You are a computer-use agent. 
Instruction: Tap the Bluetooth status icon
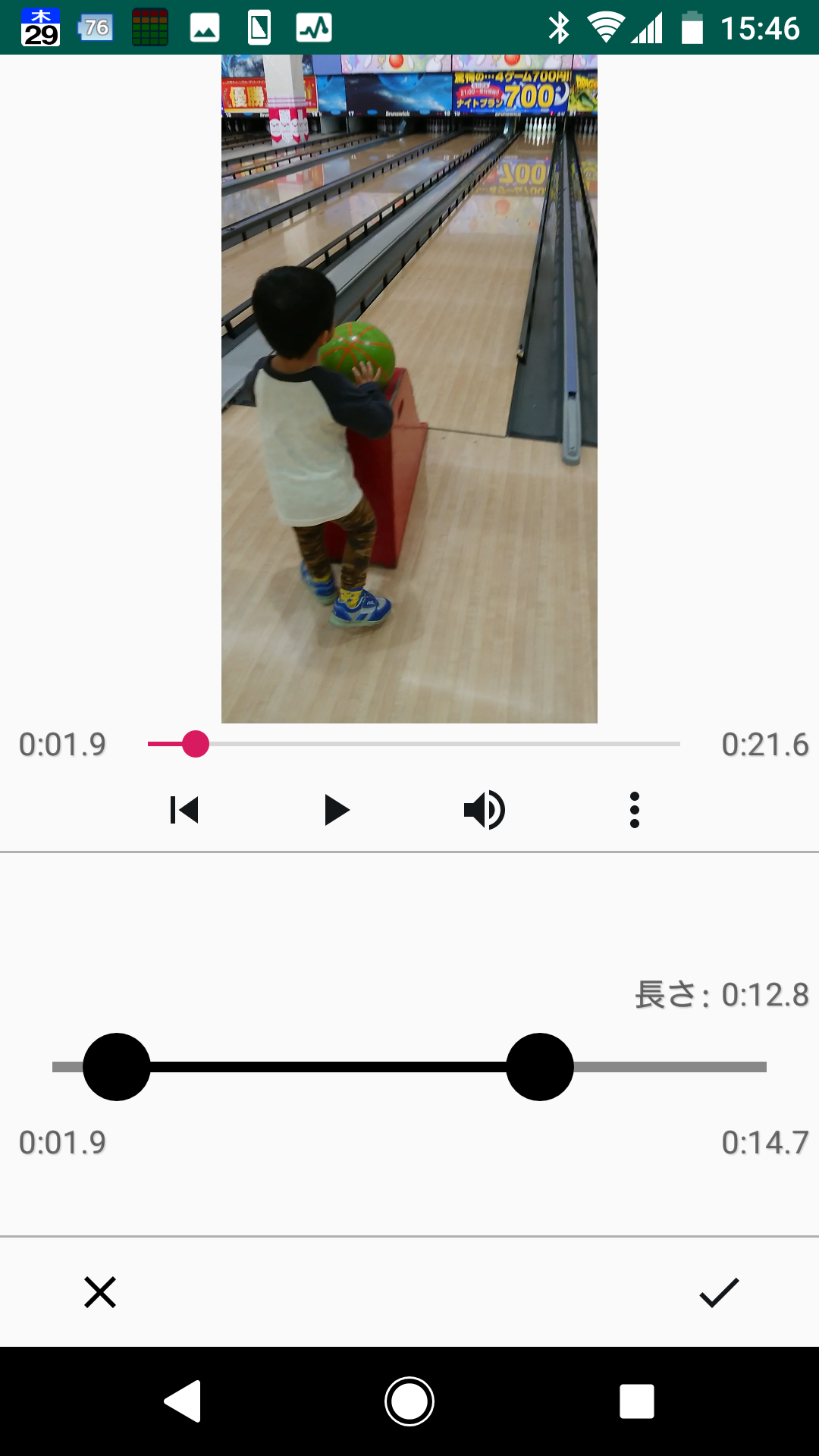tap(560, 27)
